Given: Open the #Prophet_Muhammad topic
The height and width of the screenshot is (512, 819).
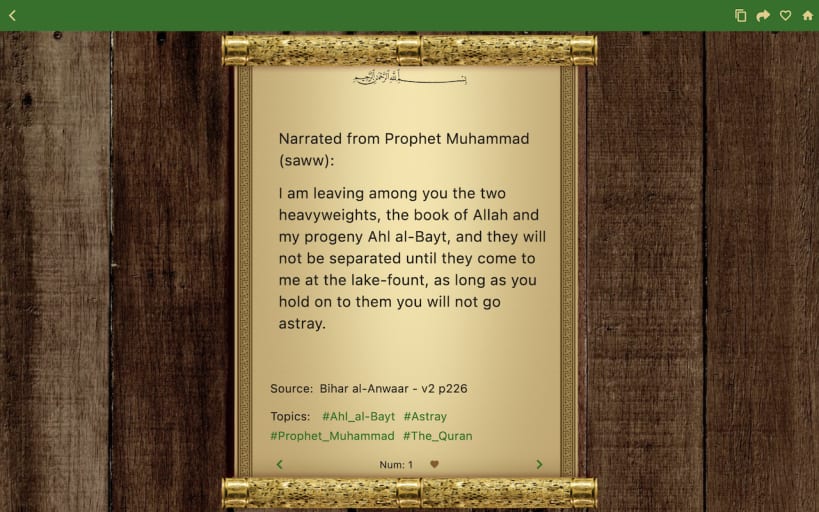Looking at the screenshot, I should (332, 436).
